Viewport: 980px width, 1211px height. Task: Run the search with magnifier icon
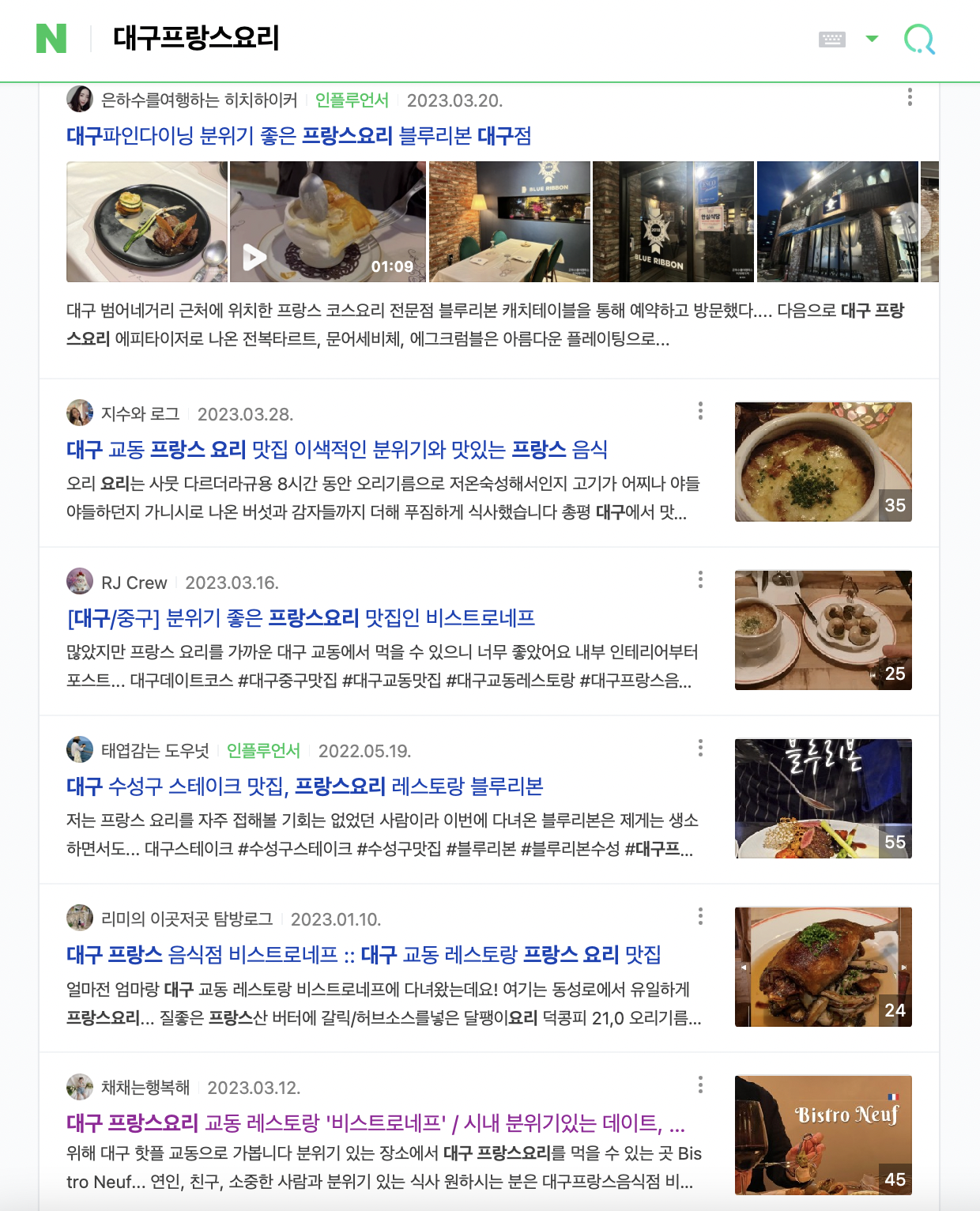coord(919,39)
